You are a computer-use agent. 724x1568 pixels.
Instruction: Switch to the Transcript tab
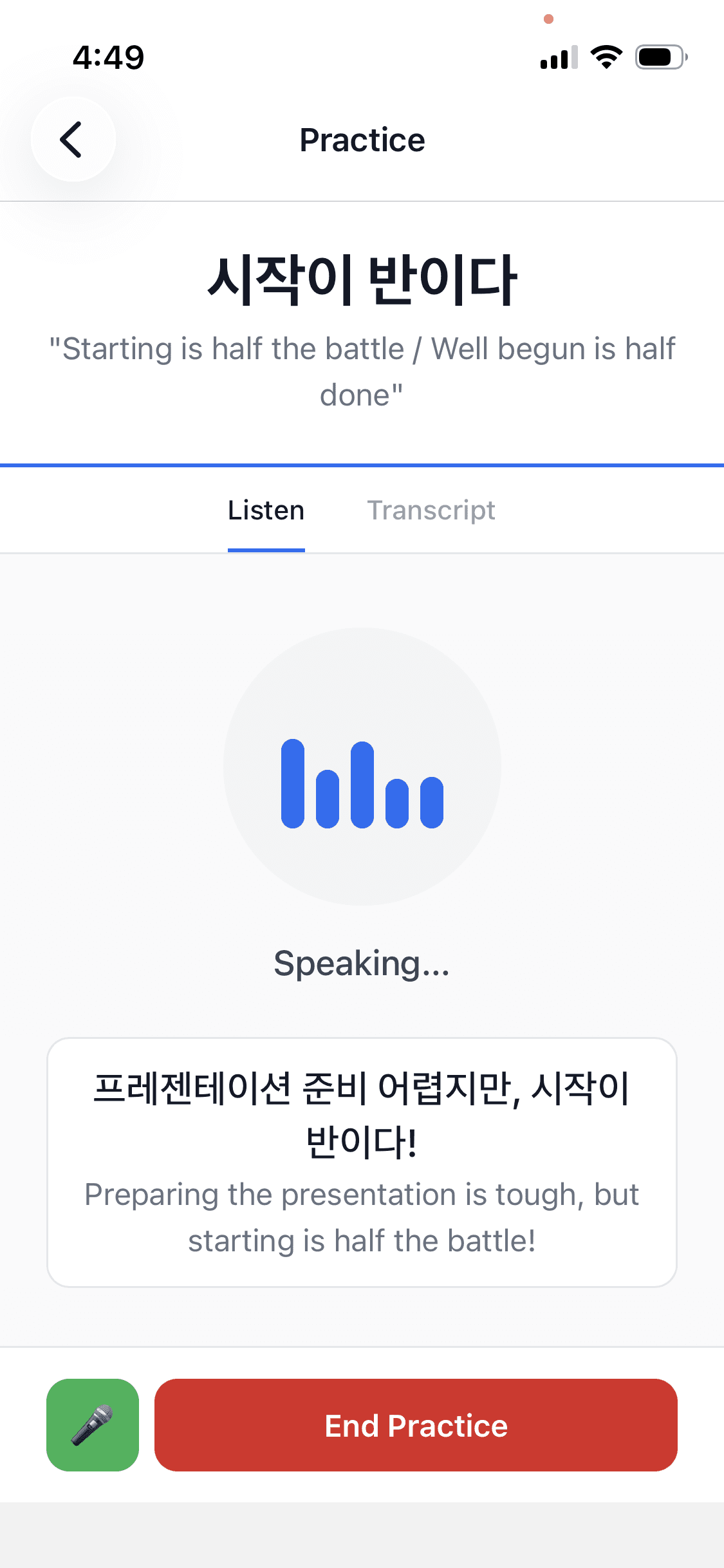click(x=431, y=510)
